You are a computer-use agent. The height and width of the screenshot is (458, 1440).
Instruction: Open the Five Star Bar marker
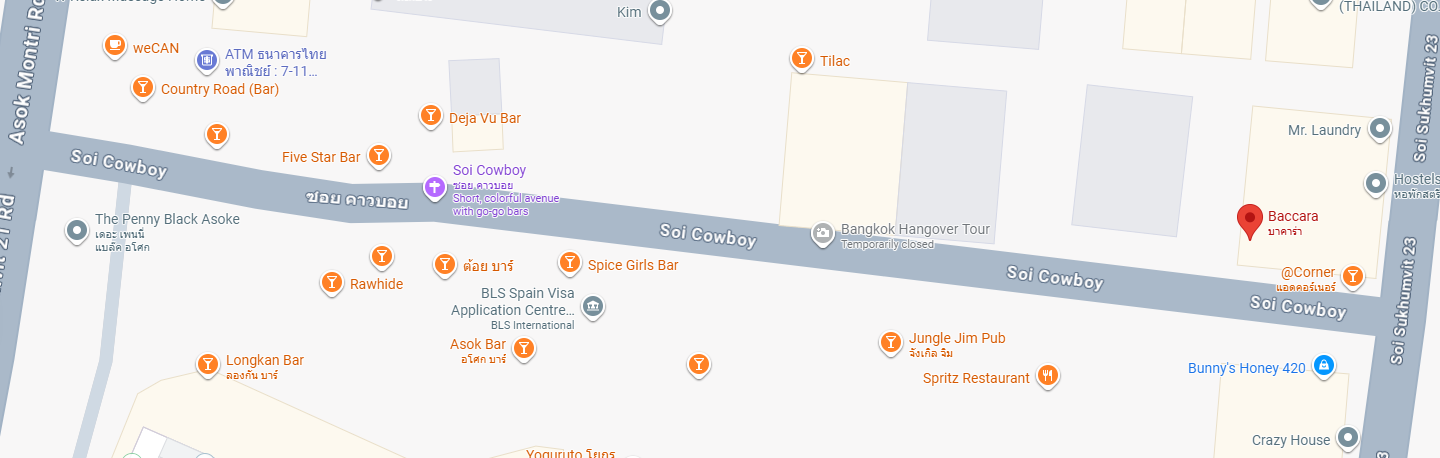coord(378,155)
